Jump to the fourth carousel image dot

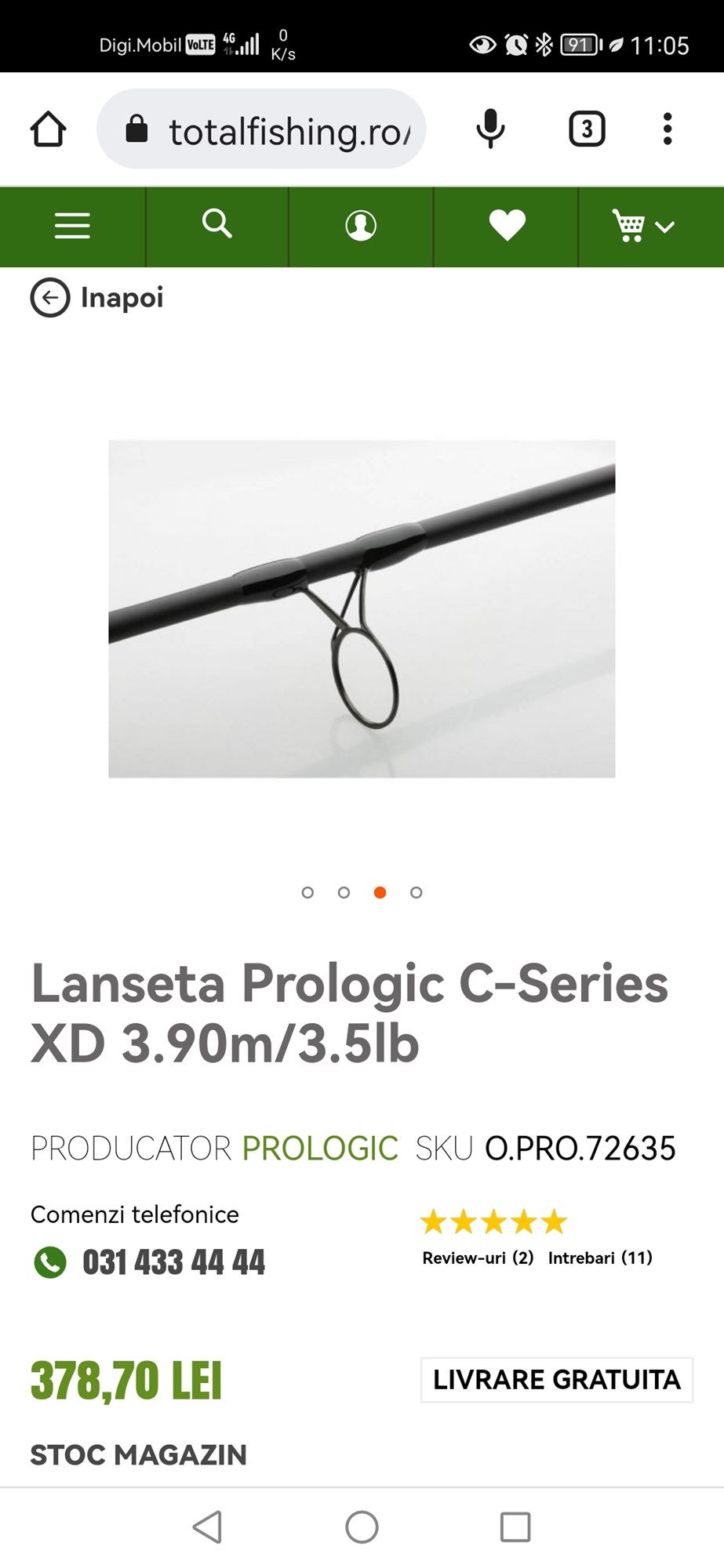click(x=417, y=892)
